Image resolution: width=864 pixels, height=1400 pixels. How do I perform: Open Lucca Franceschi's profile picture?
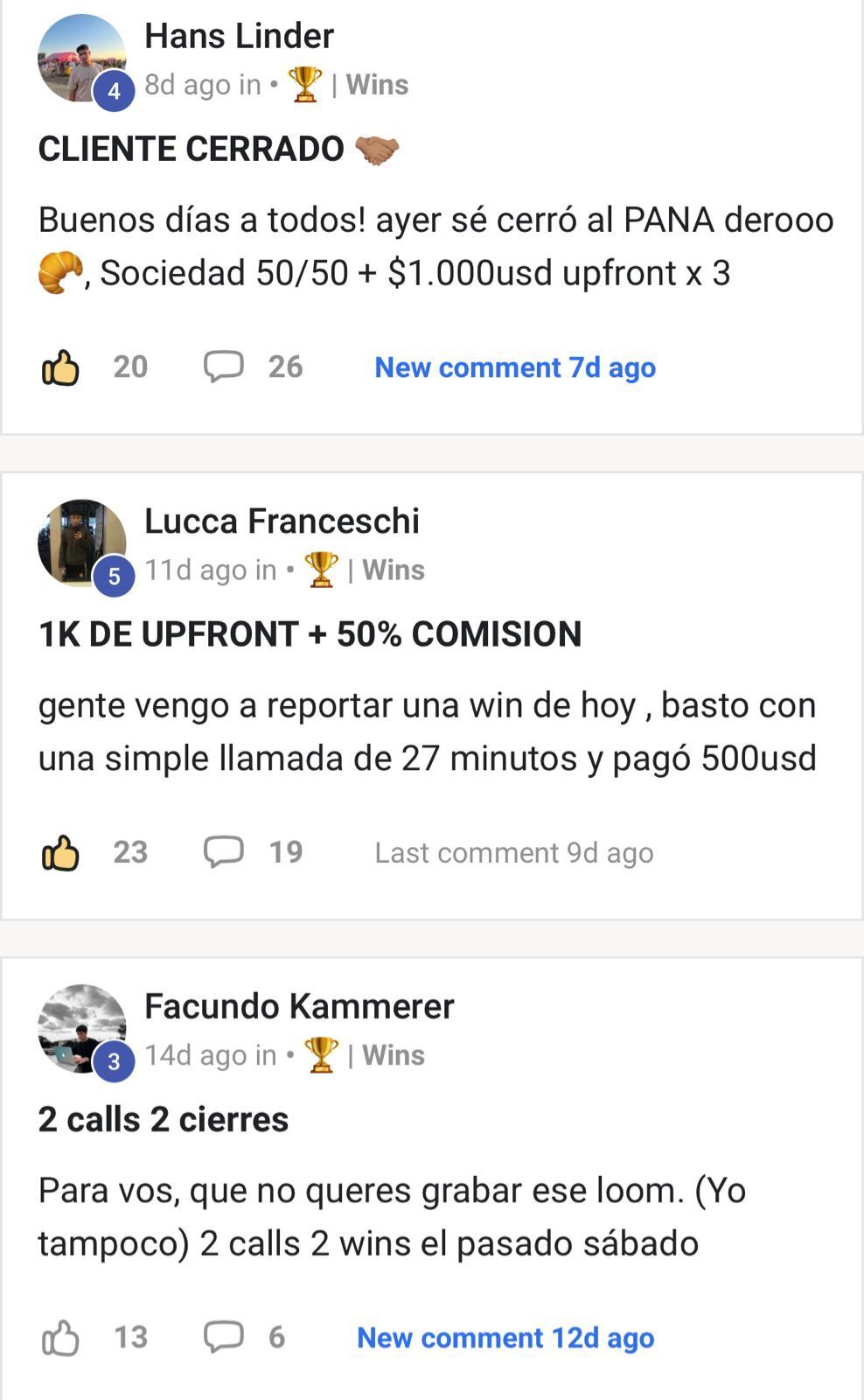click(81, 542)
